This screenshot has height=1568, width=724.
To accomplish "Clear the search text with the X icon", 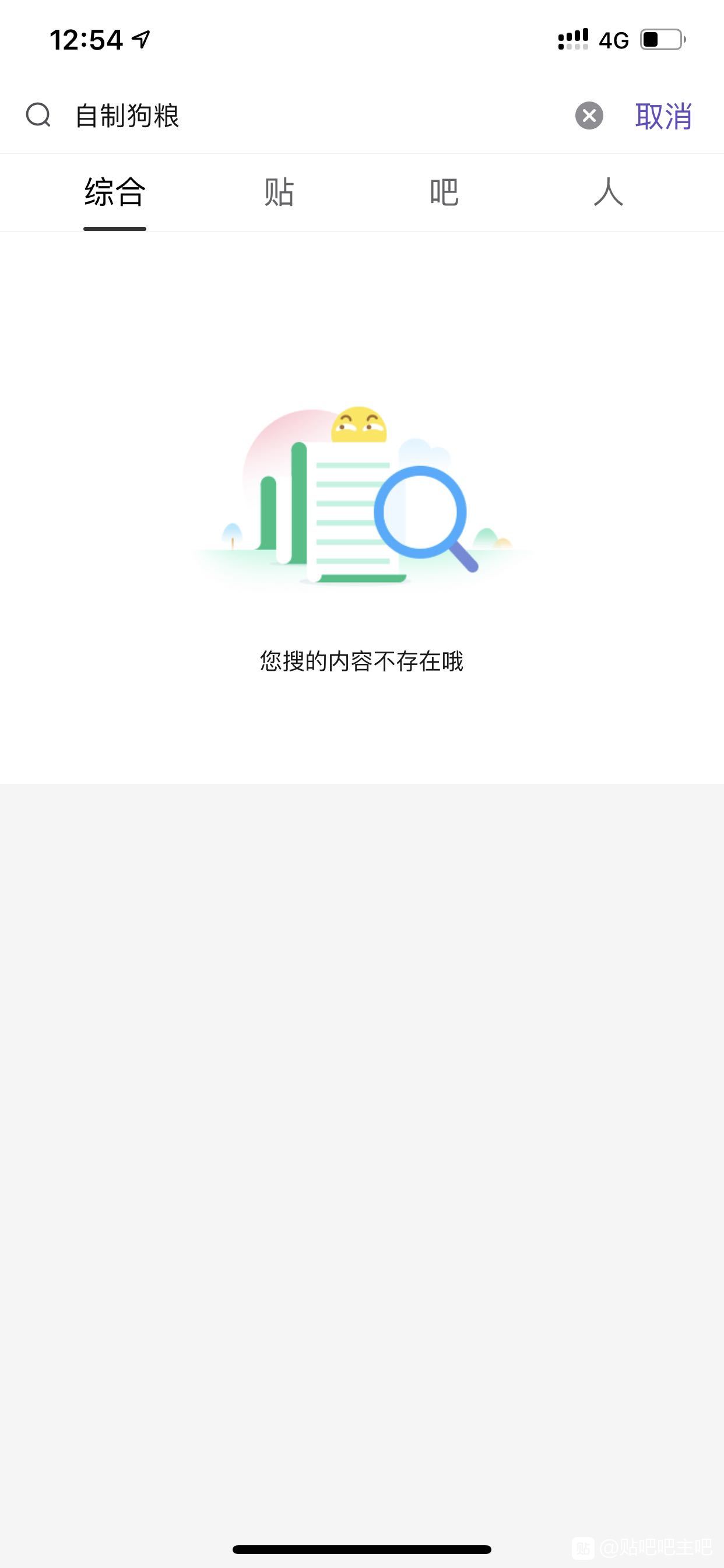I will [589, 116].
